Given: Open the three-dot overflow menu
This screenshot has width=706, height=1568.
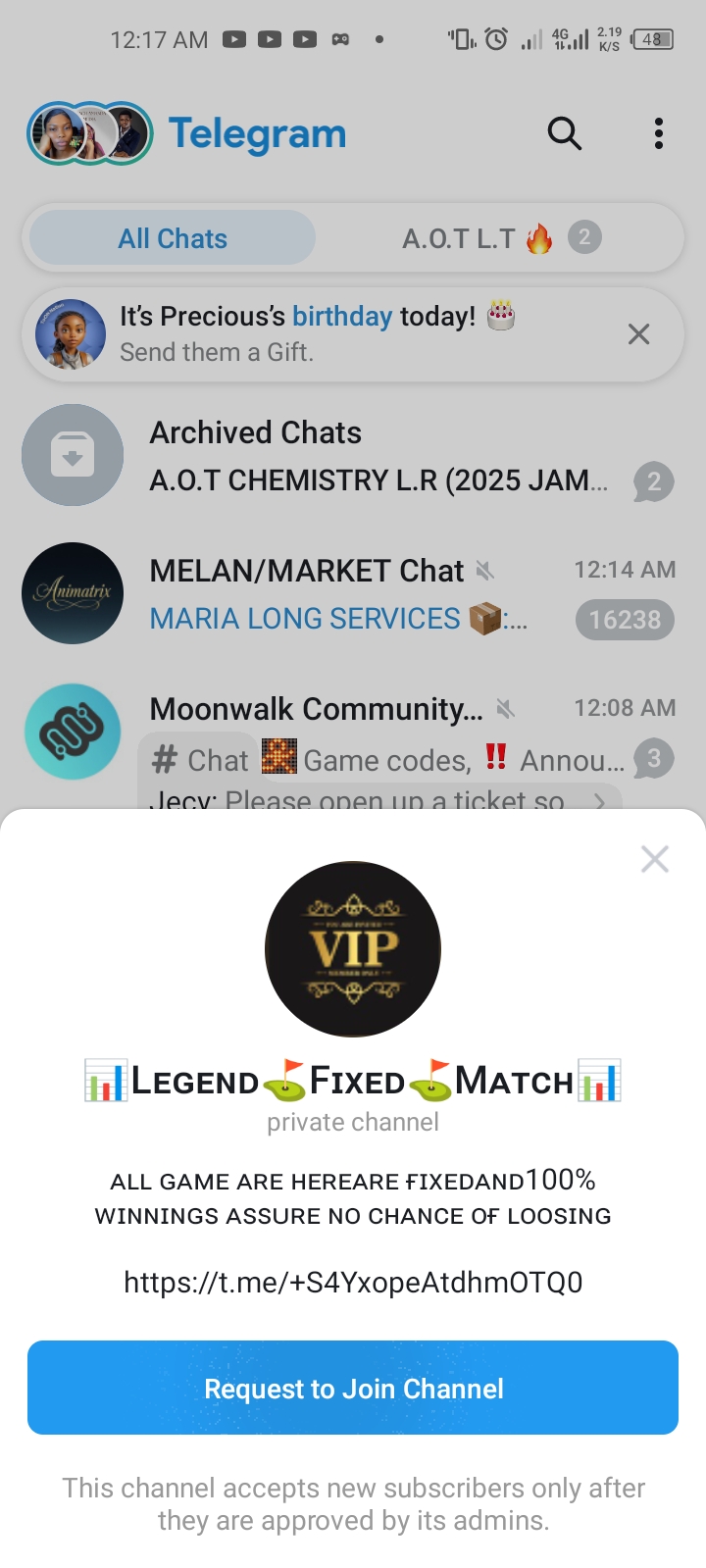Looking at the screenshot, I should coord(658,133).
